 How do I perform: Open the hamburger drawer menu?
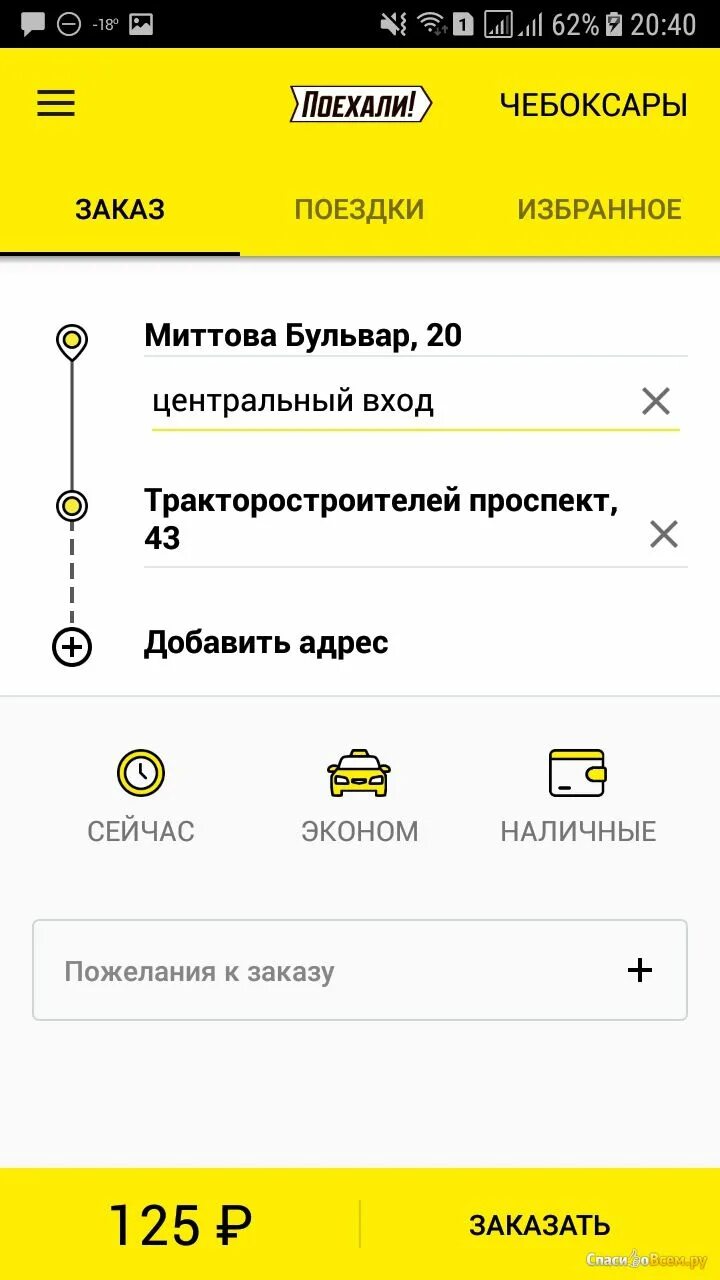[56, 104]
